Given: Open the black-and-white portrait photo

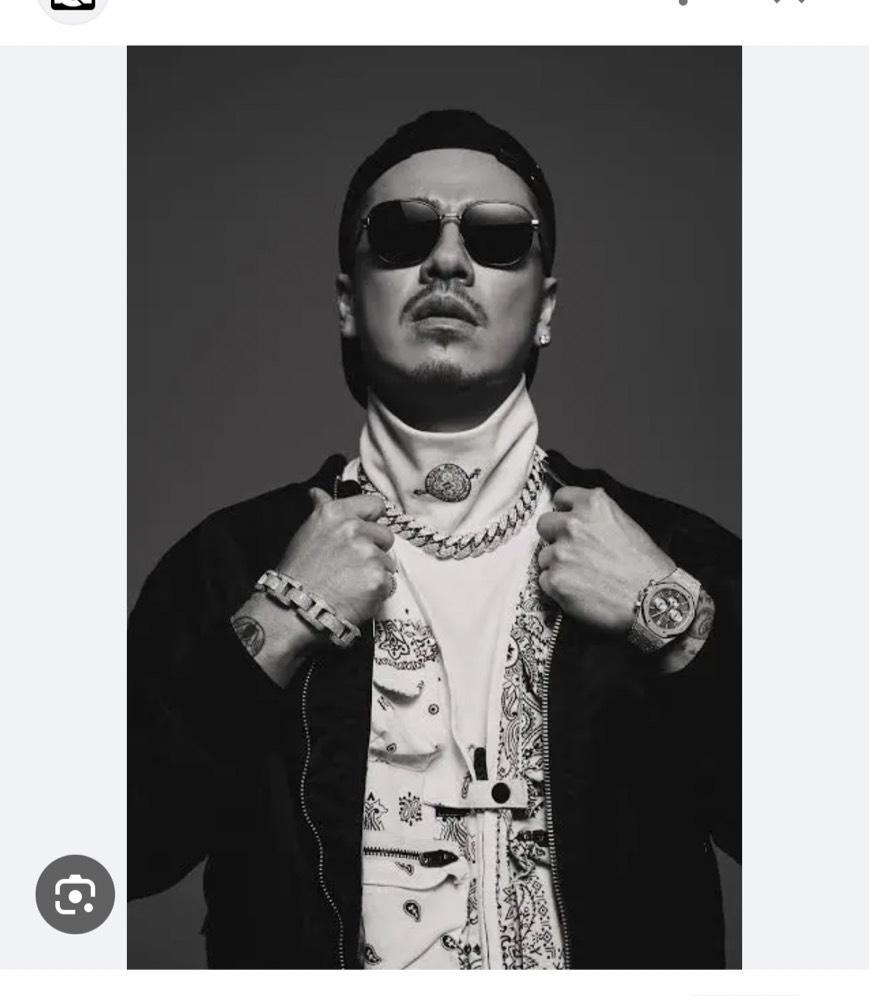Looking at the screenshot, I should pos(434,506).
